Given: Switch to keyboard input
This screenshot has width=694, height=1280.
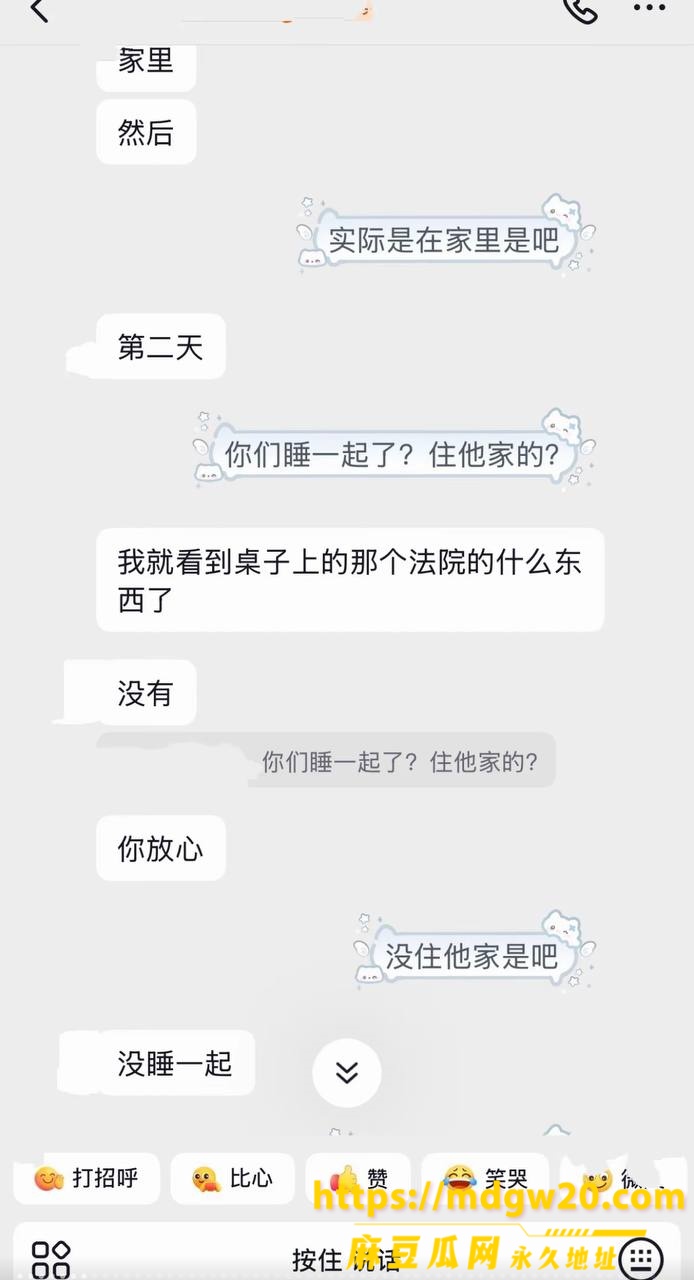Looking at the screenshot, I should pos(641,1259).
